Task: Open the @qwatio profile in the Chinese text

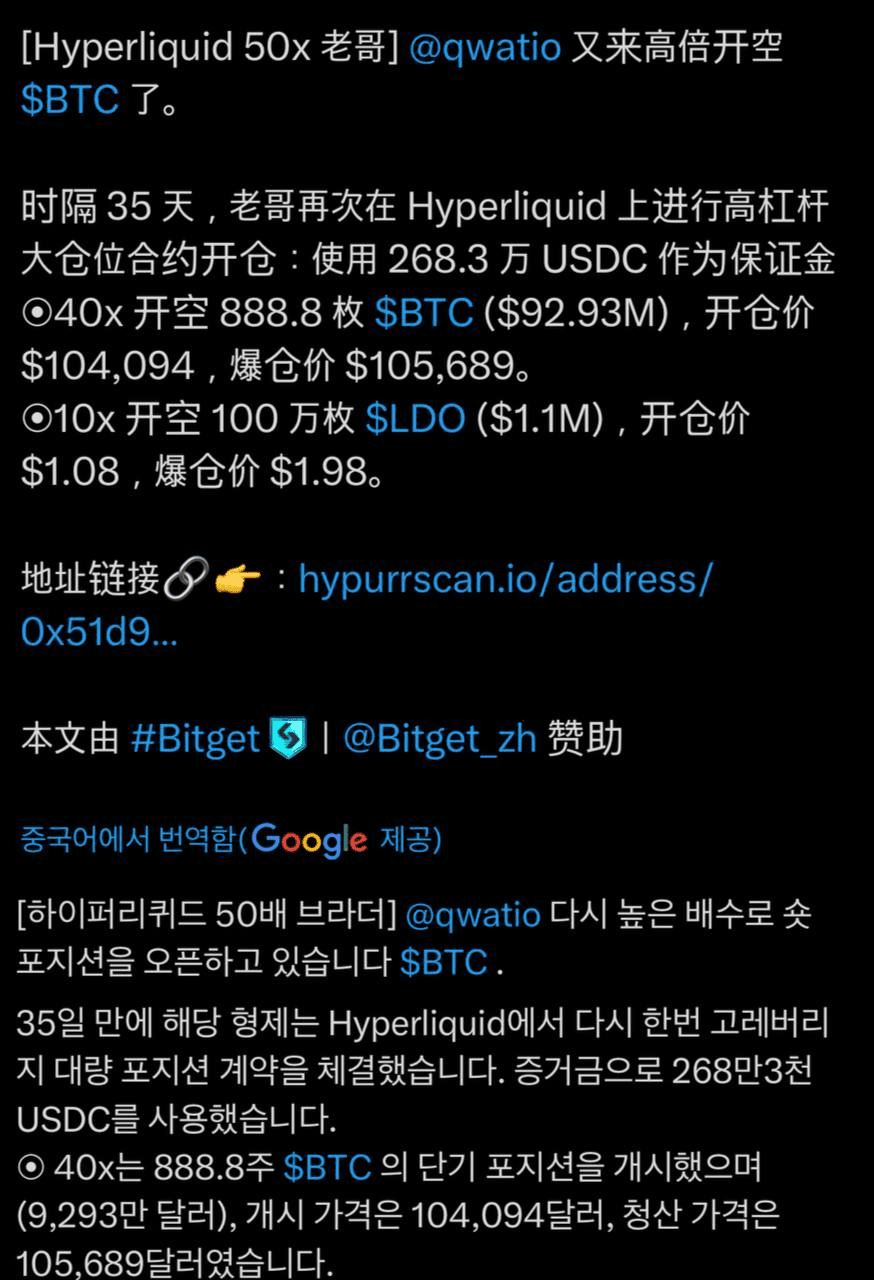Action: pyautogui.click(x=485, y=47)
